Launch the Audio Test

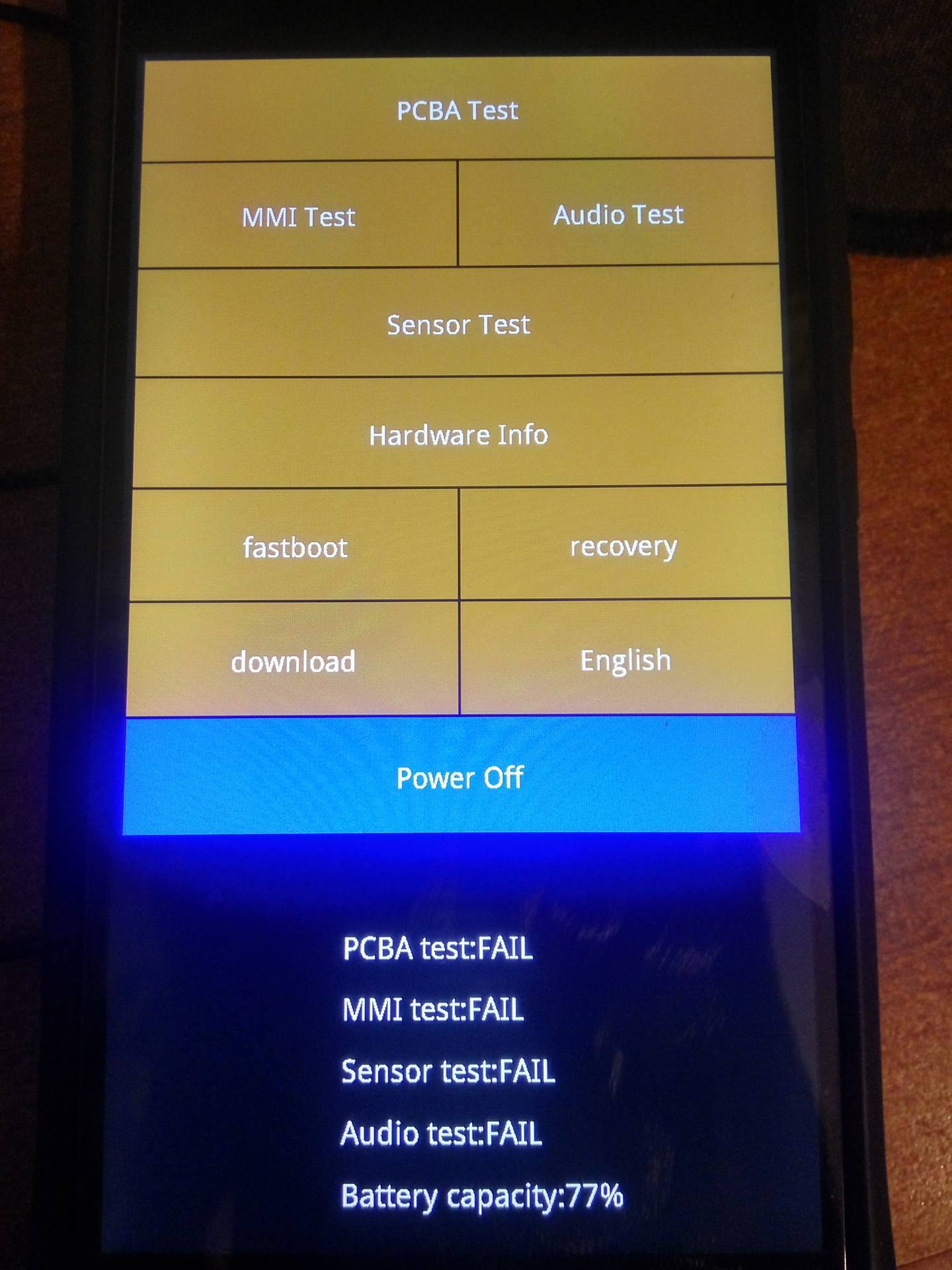click(x=618, y=213)
